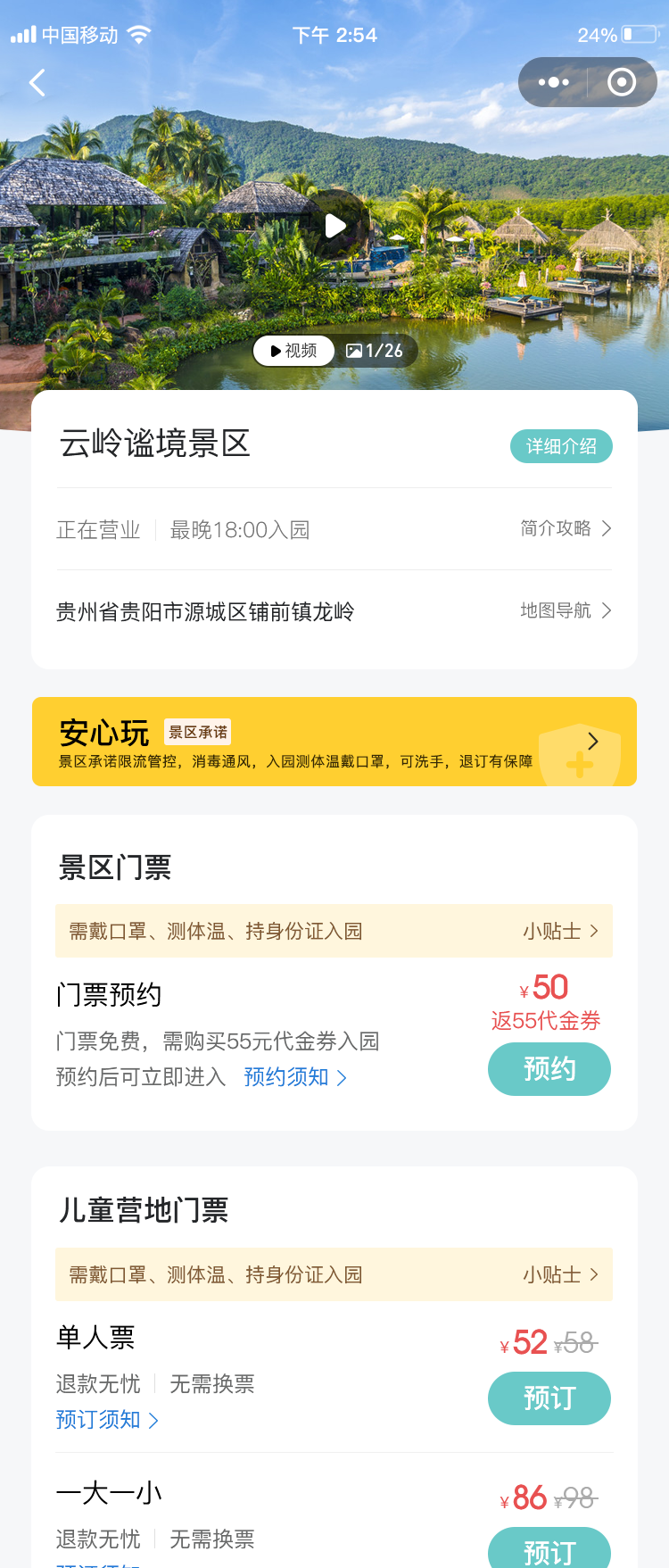The image size is (669, 1568).
Task: Book the 单人票 at ¥52
Action: tap(549, 1398)
